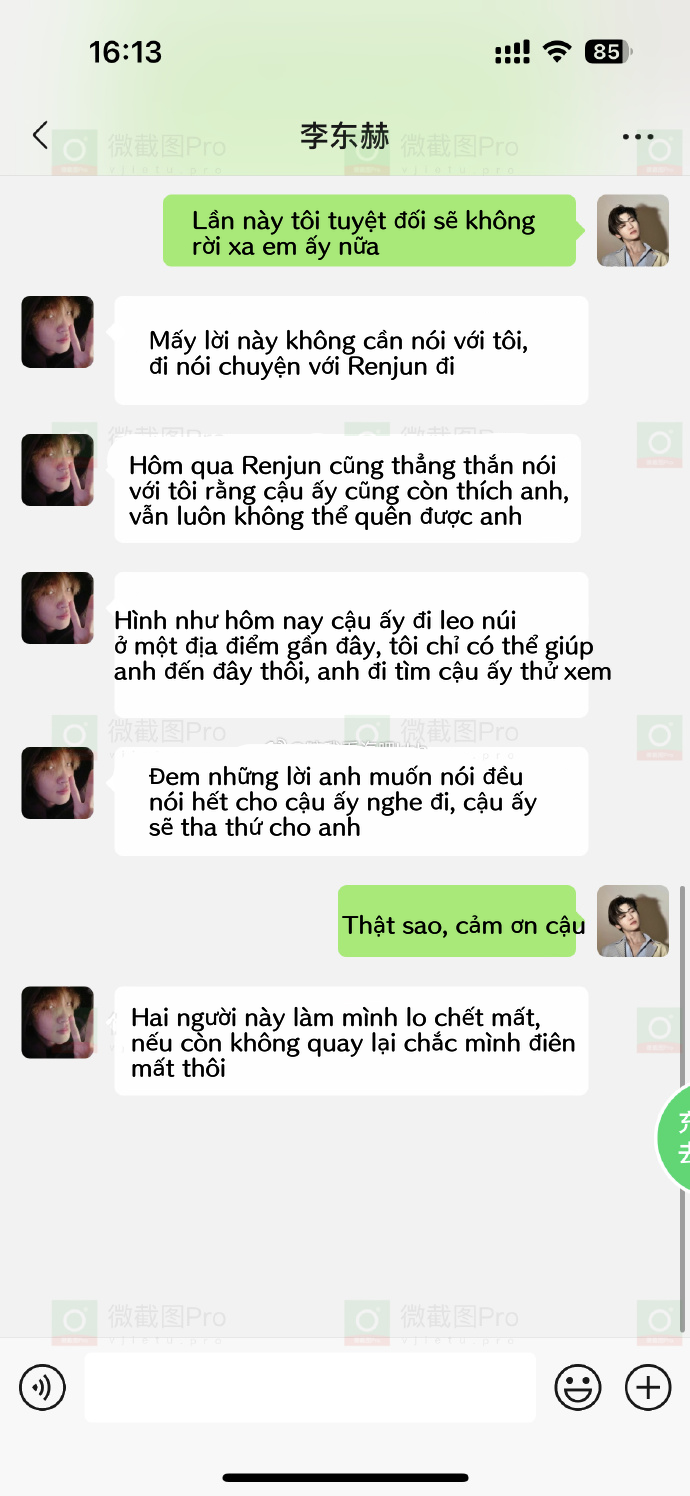This screenshot has height=1496, width=690.
Task: Open sender avatar beside 'Thật sao, cảm ơn cậu'
Action: 633,921
